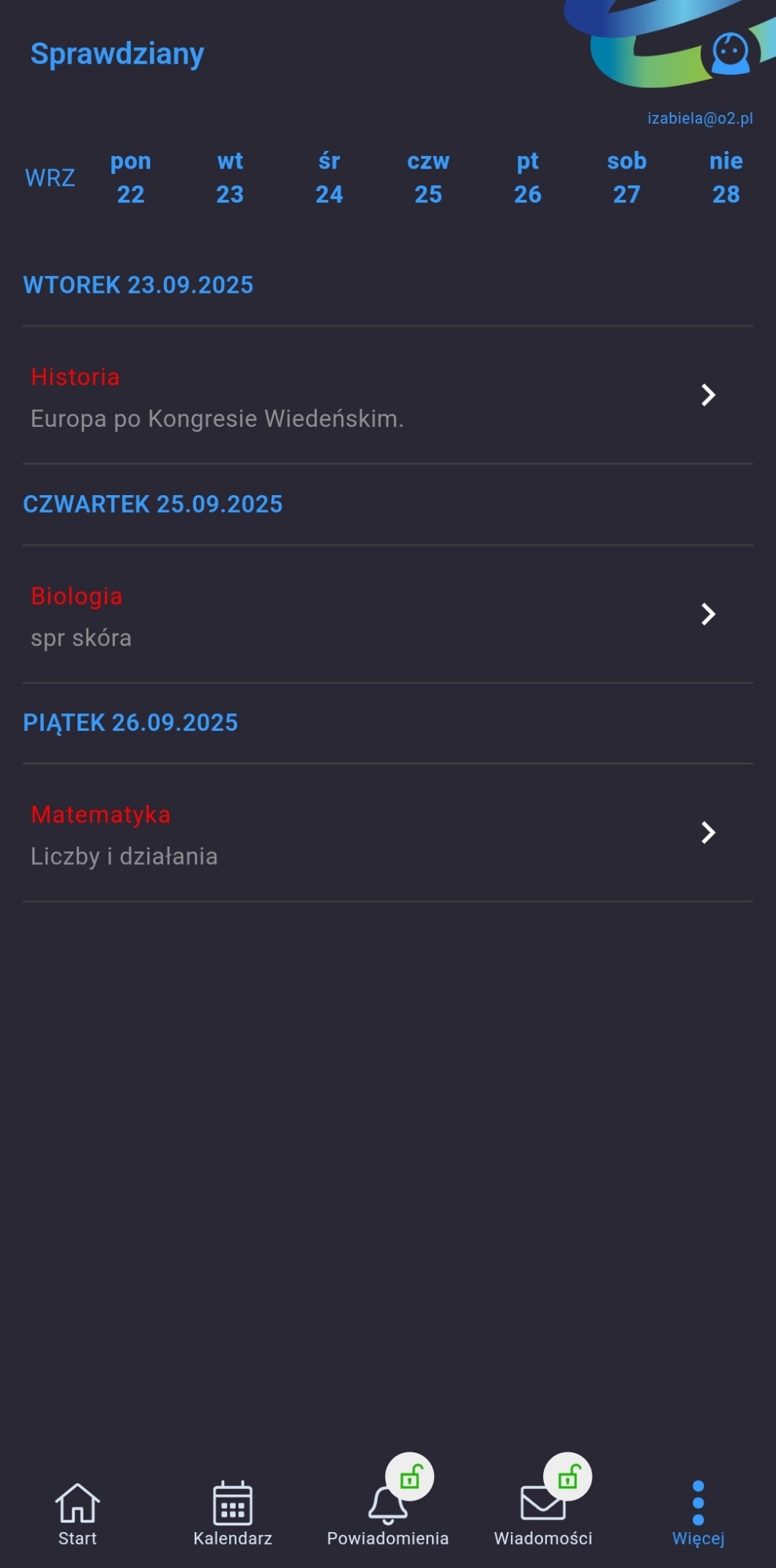Go to the Start tab
This screenshot has height=1568, width=776.
coord(78,1514)
